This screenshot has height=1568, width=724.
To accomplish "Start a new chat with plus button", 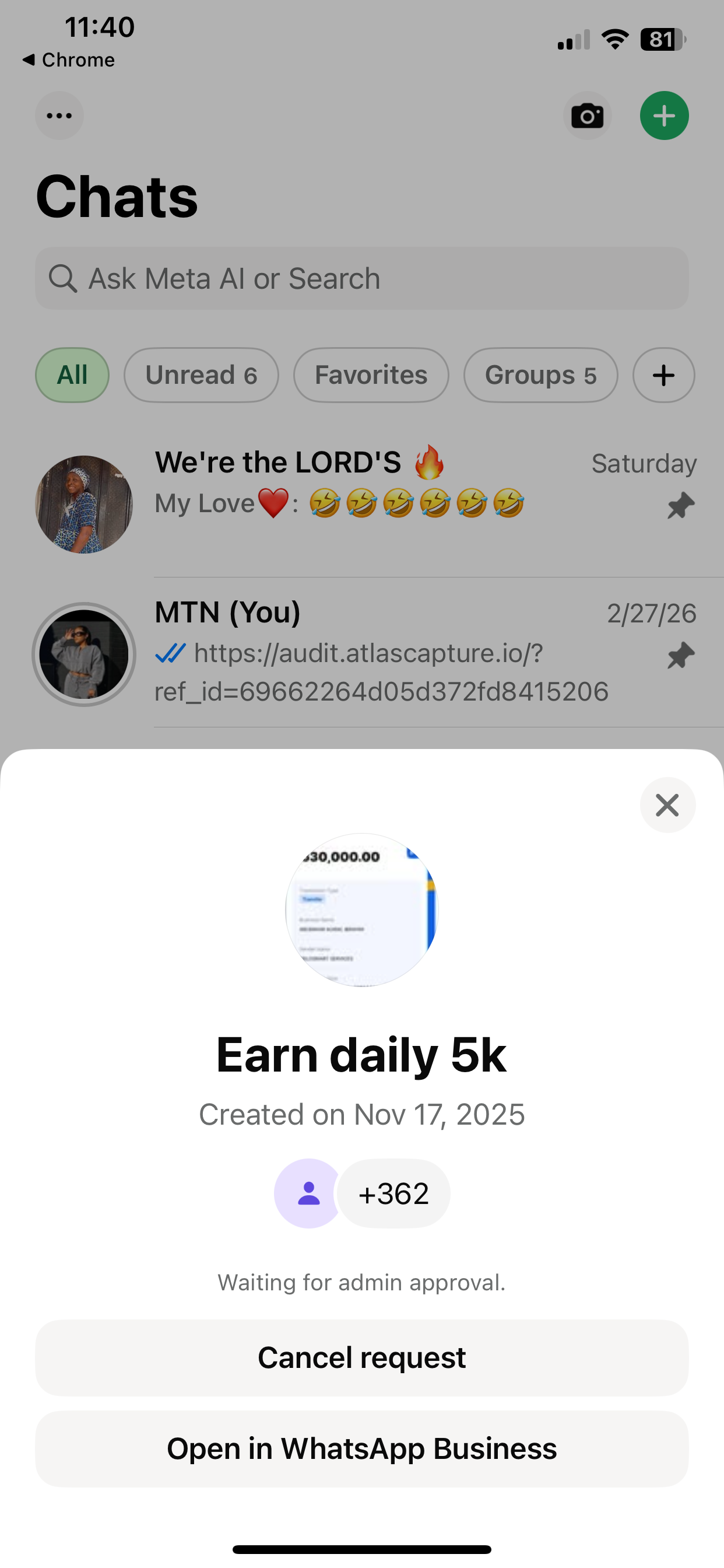I will pyautogui.click(x=664, y=116).
